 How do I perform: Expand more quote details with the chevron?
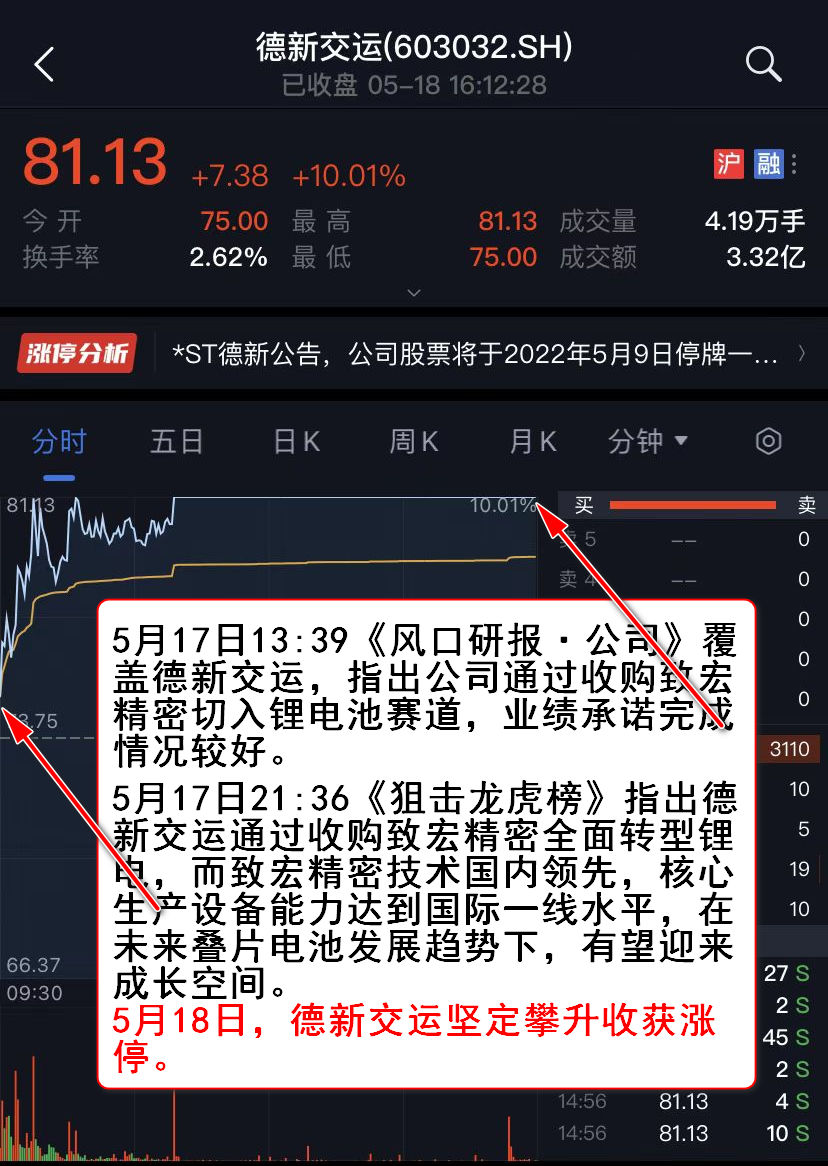click(414, 293)
